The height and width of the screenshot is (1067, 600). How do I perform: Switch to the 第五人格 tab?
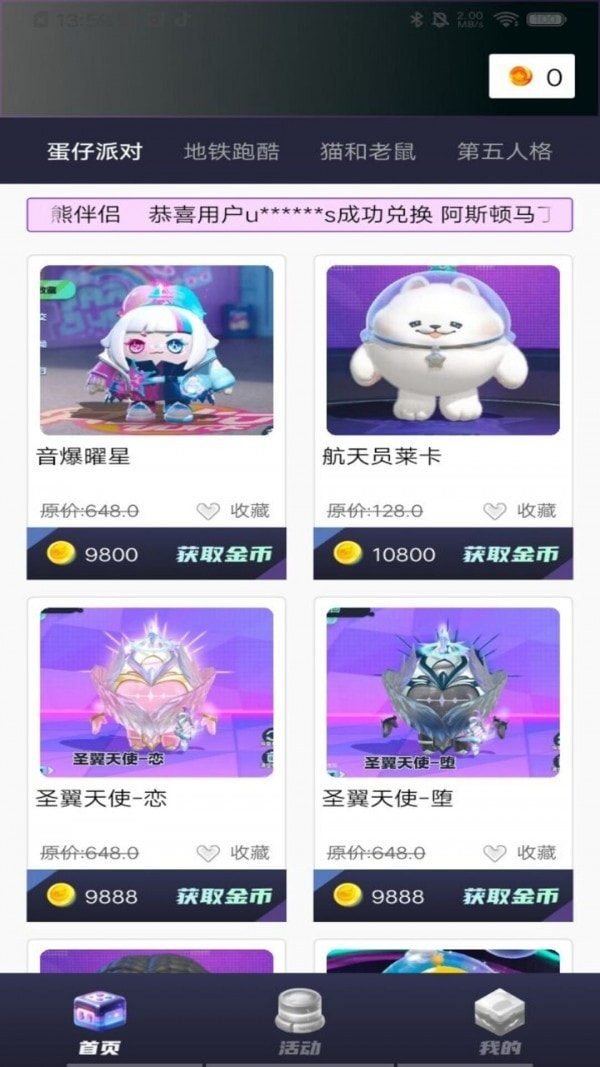point(504,152)
